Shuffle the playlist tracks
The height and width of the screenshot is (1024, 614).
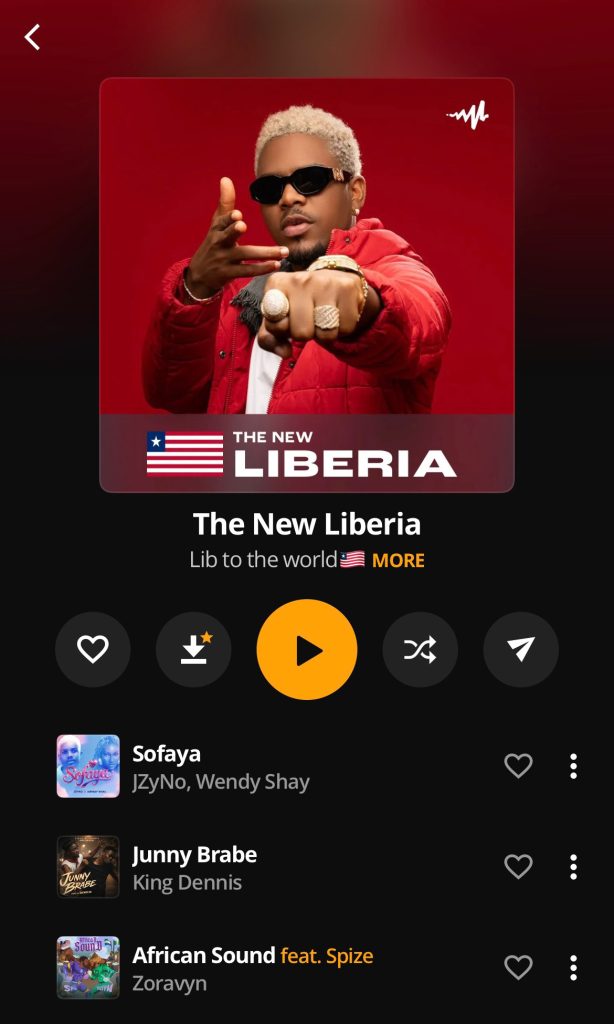click(420, 650)
